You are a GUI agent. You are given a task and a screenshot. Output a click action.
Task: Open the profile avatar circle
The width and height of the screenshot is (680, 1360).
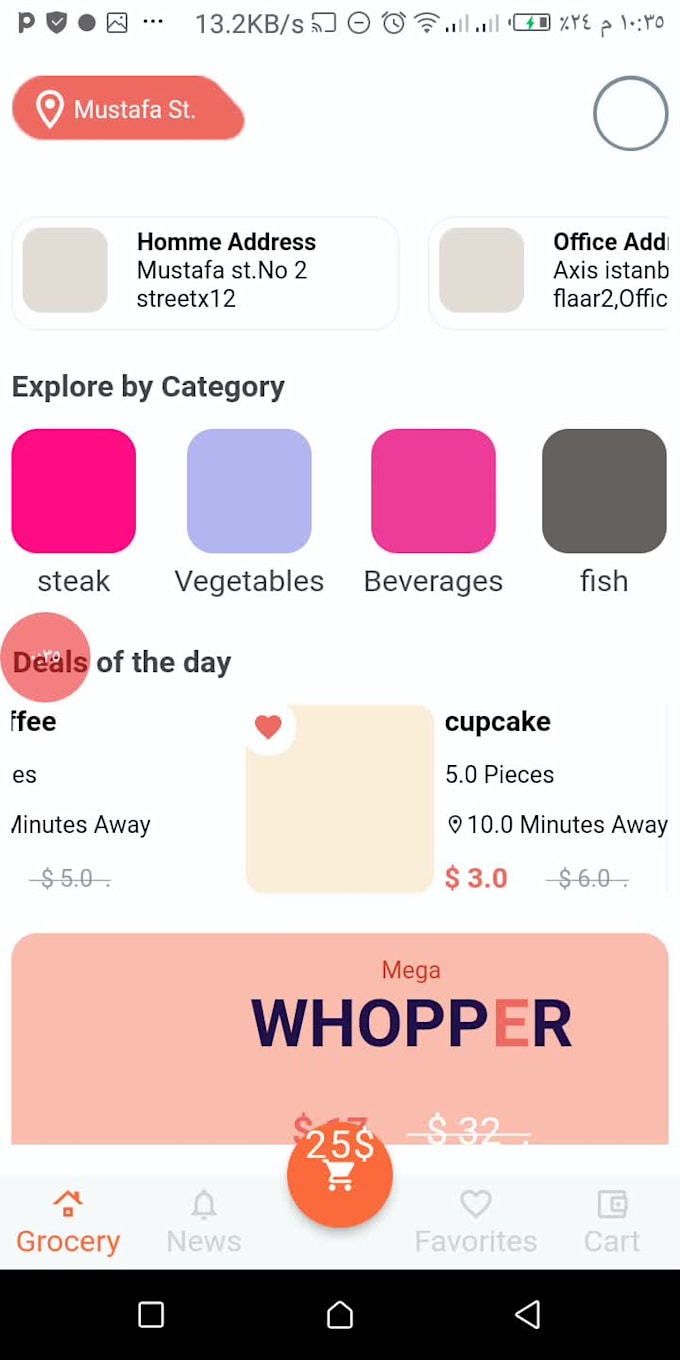pos(630,113)
